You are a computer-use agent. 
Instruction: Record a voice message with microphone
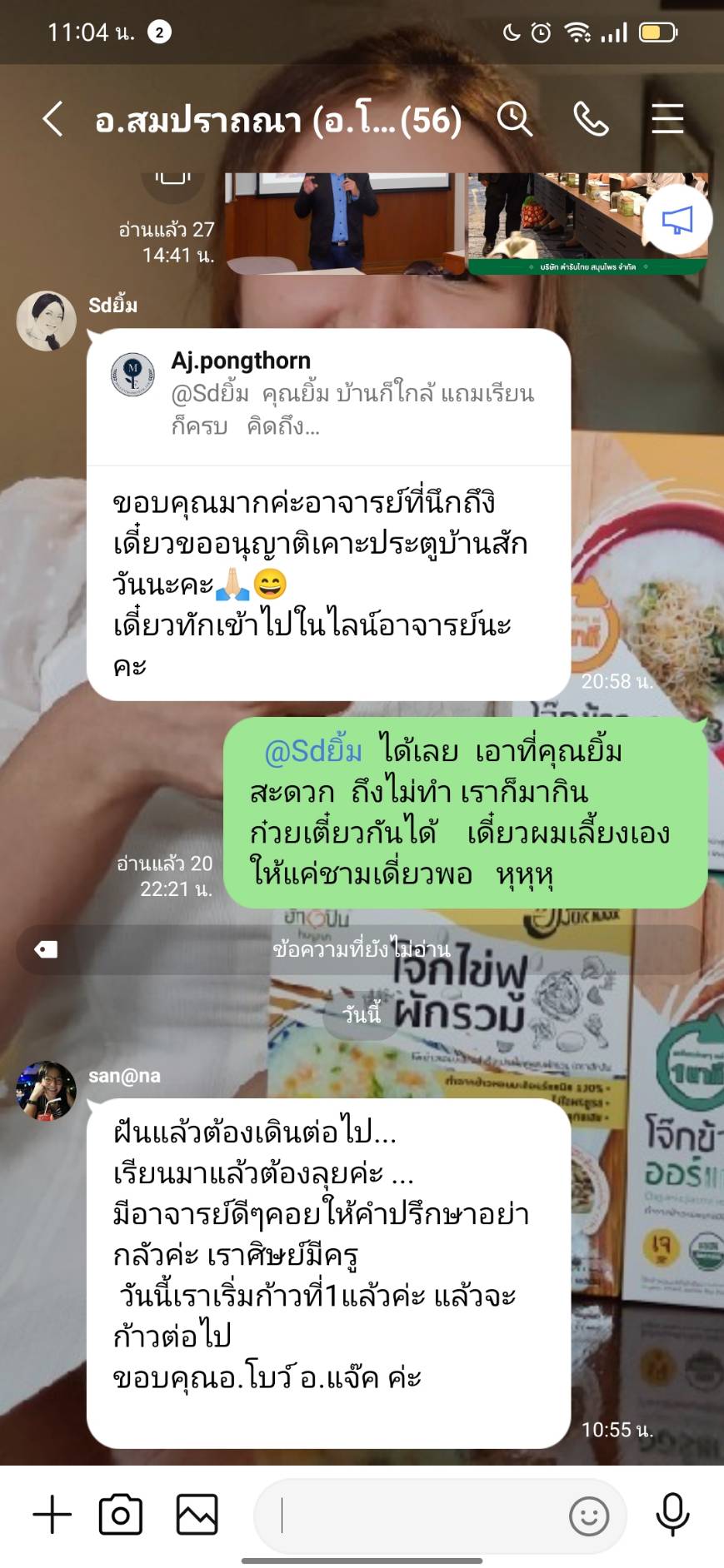point(672,1515)
